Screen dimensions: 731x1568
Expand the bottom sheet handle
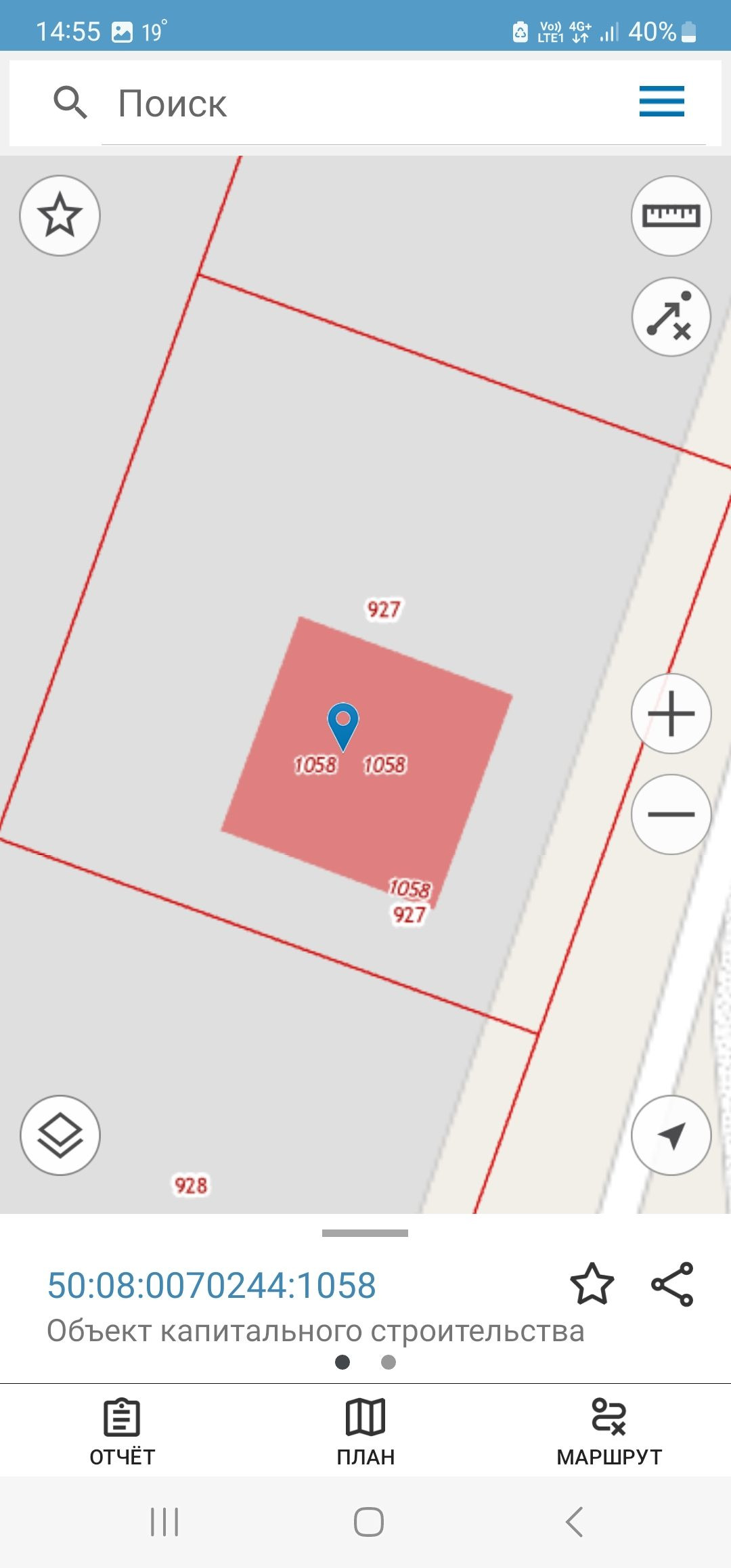point(365,1233)
